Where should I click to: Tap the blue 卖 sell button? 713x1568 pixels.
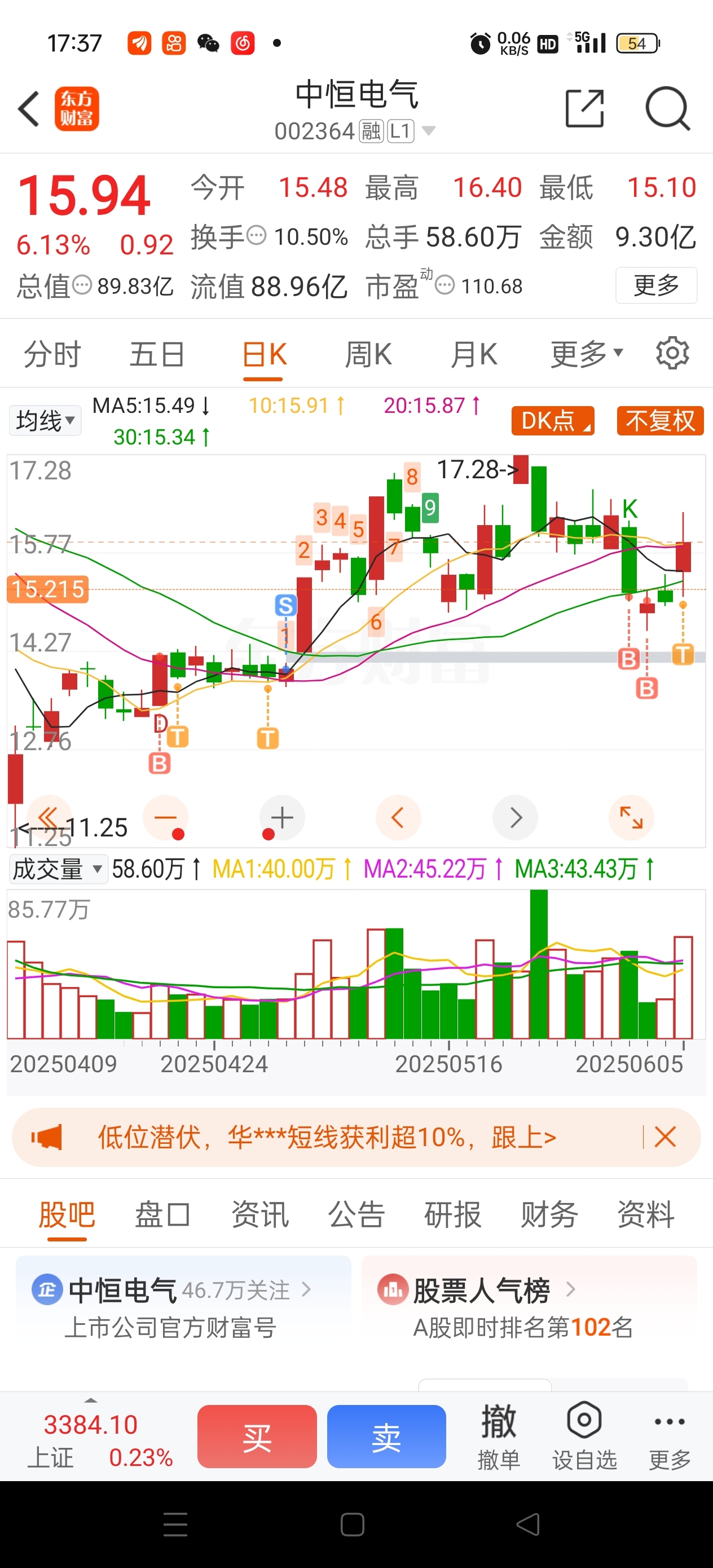386,1437
